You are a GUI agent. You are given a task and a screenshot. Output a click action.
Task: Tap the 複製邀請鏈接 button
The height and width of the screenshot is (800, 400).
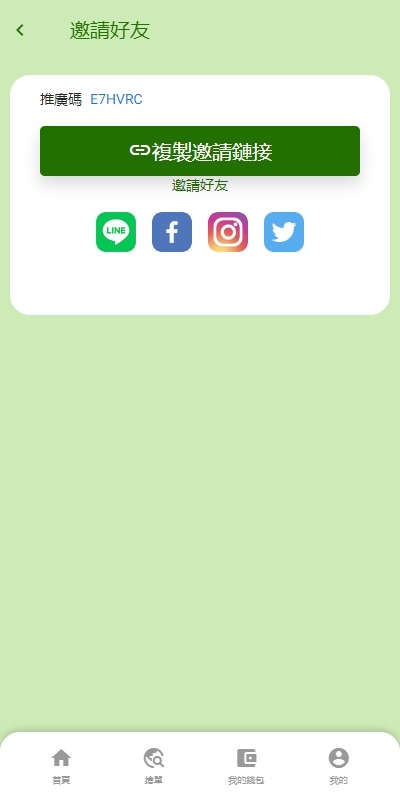point(200,151)
